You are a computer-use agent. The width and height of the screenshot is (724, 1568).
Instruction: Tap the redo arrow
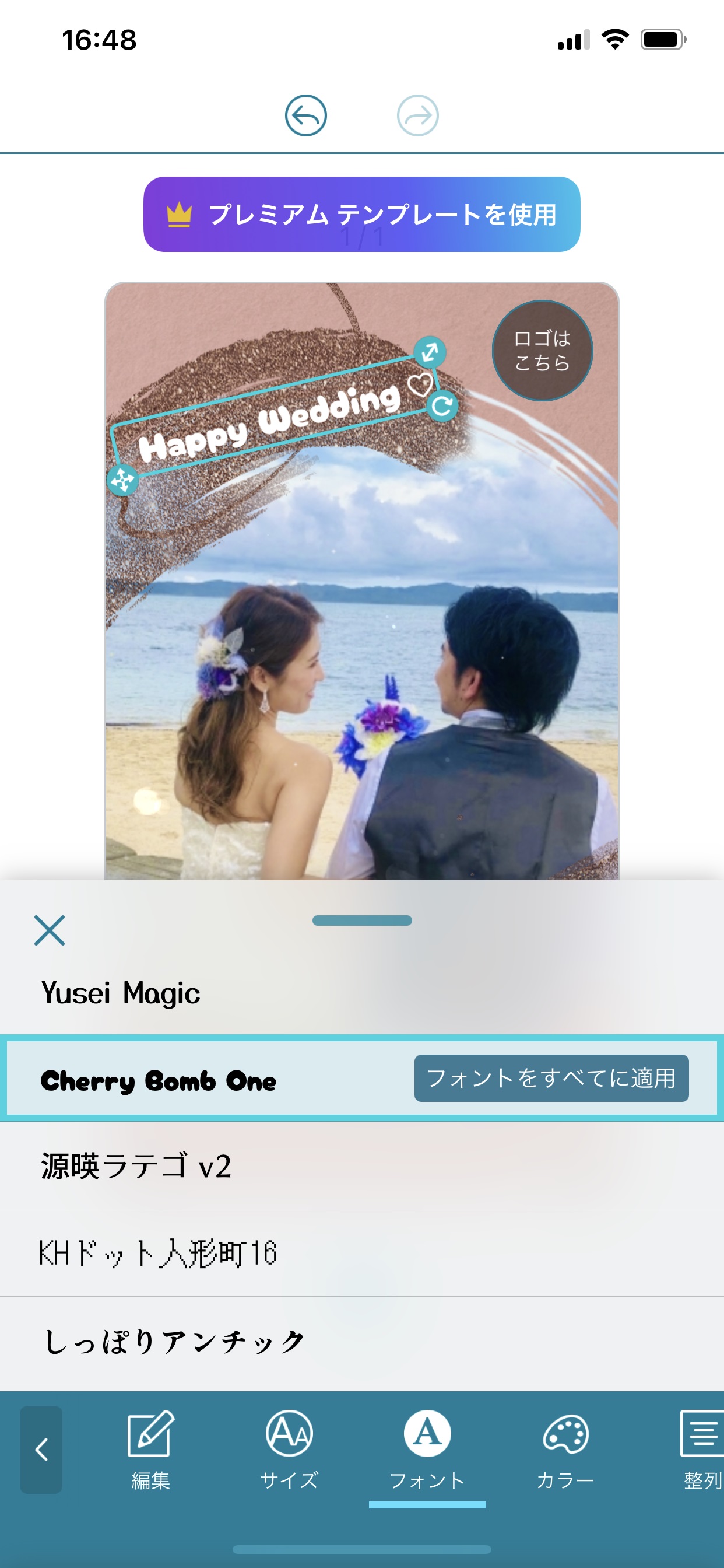417,116
